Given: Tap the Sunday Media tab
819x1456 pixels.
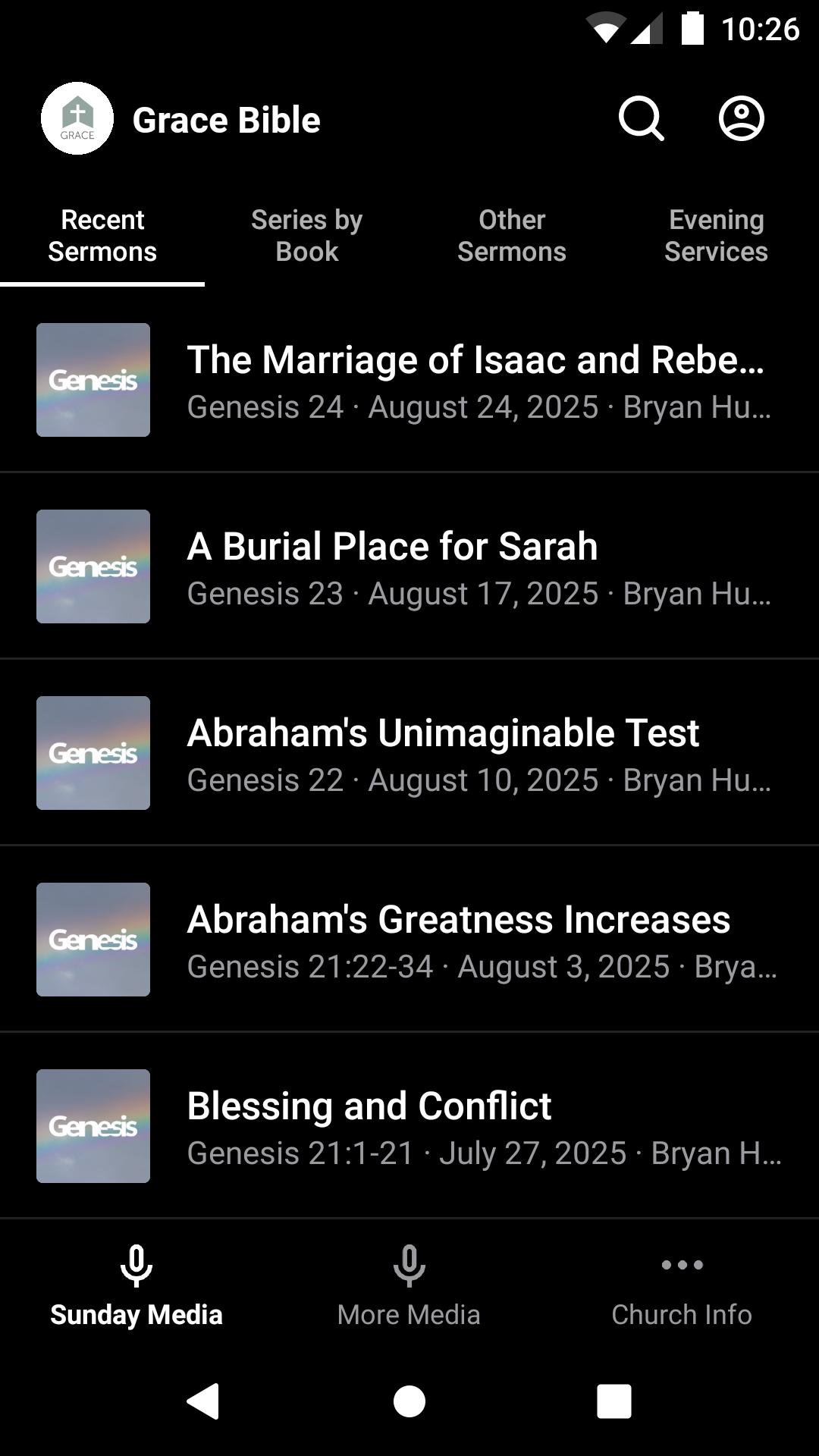Looking at the screenshot, I should tap(136, 1287).
